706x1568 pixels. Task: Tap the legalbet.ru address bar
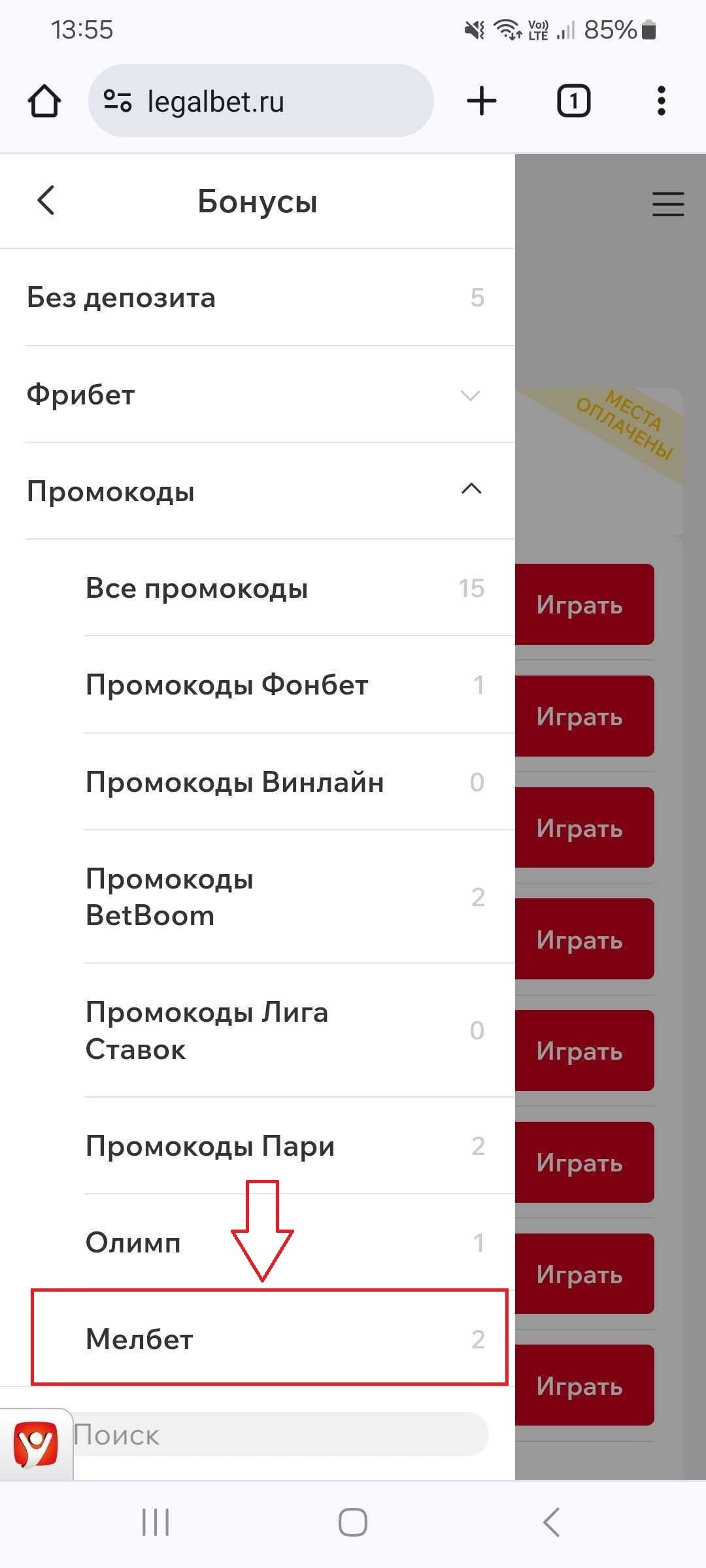point(261,101)
